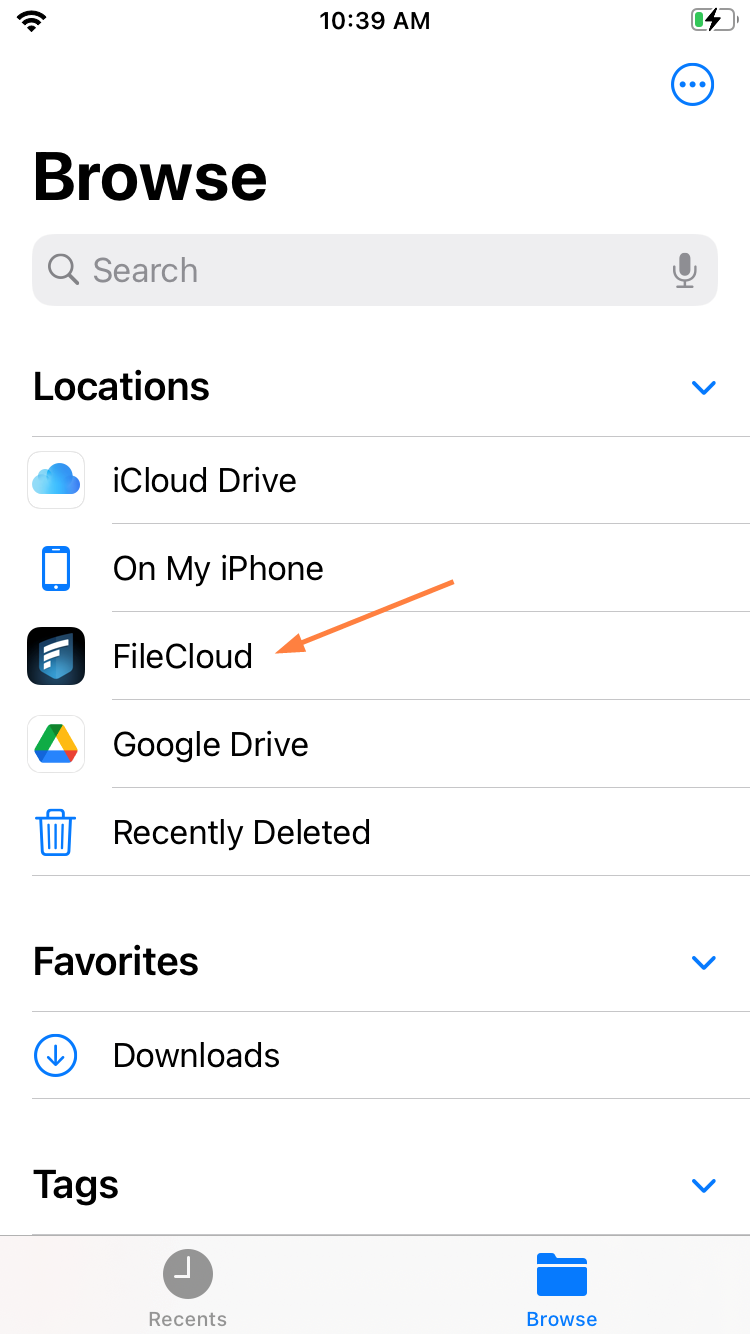This screenshot has height=1334, width=750.
Task: Open the ellipsis more options menu
Action: coord(692,84)
